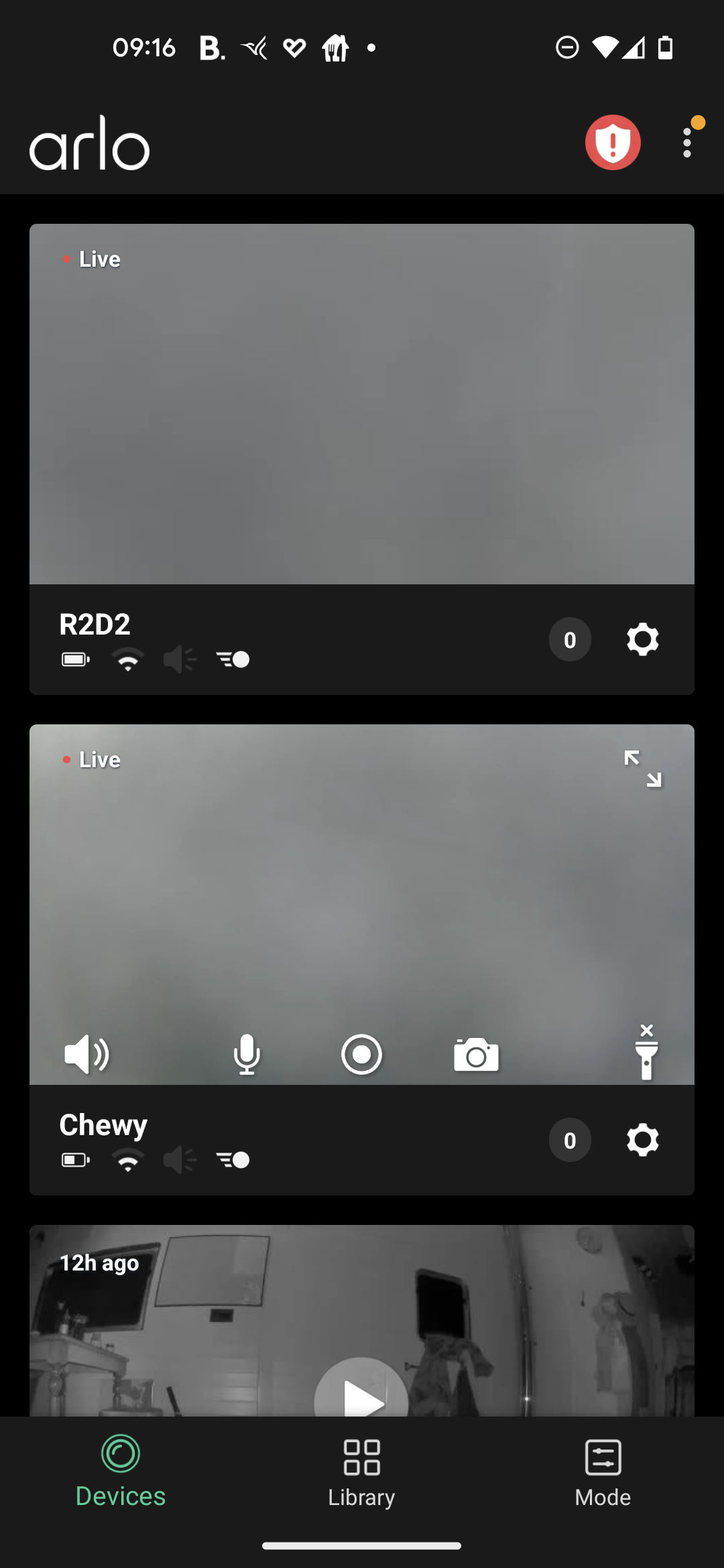Image resolution: width=724 pixels, height=1568 pixels.
Task: Open R2D2 camera live feed
Action: tap(362, 404)
